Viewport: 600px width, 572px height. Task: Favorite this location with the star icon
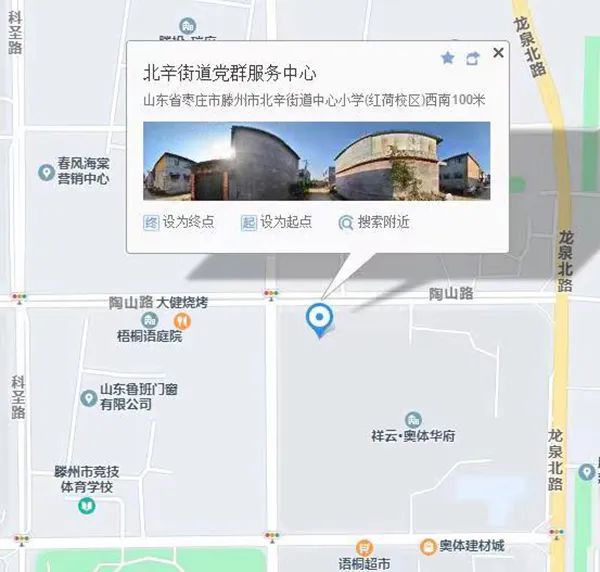pyautogui.click(x=448, y=58)
